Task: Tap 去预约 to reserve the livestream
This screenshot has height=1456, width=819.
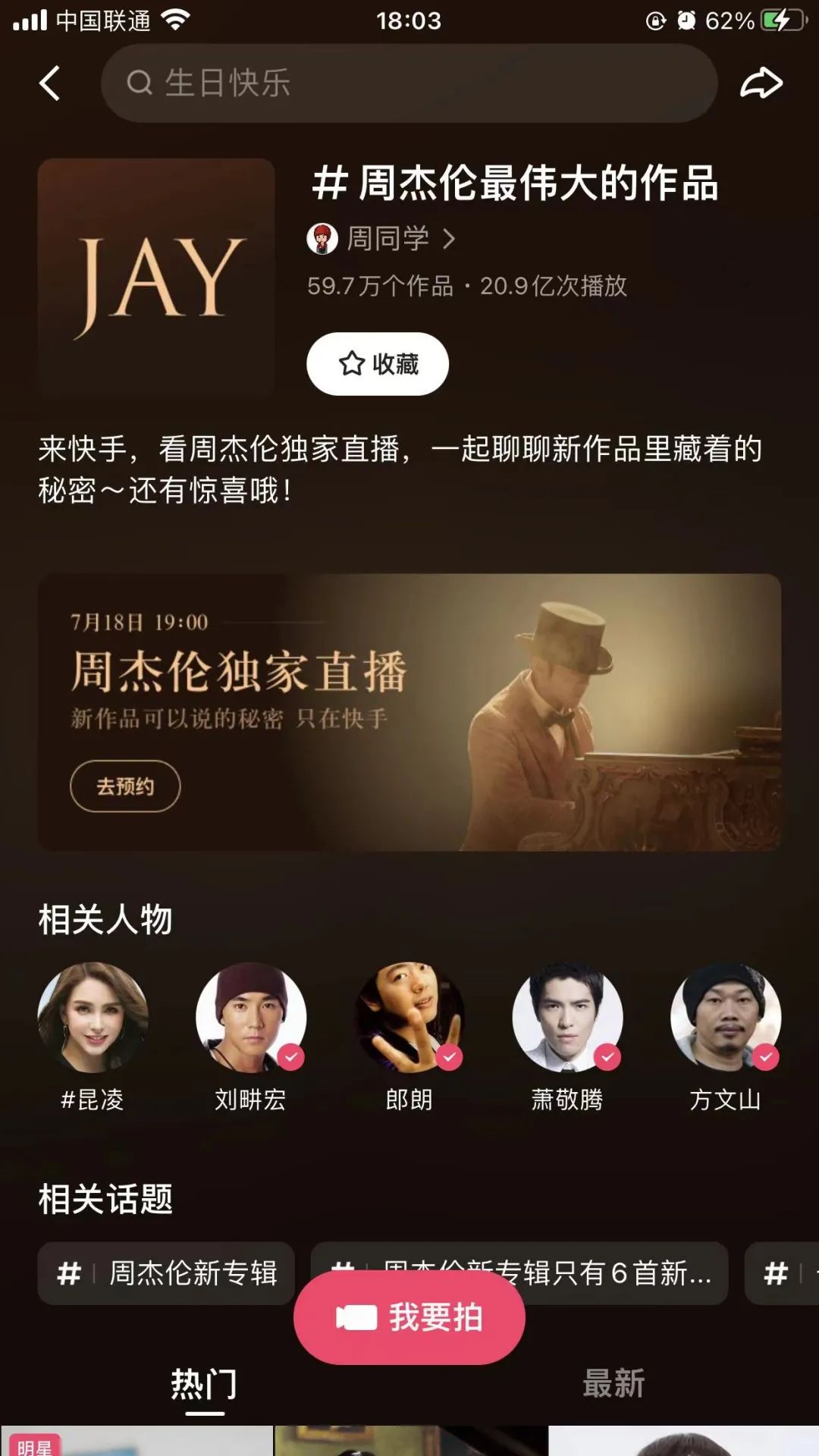Action: click(125, 786)
